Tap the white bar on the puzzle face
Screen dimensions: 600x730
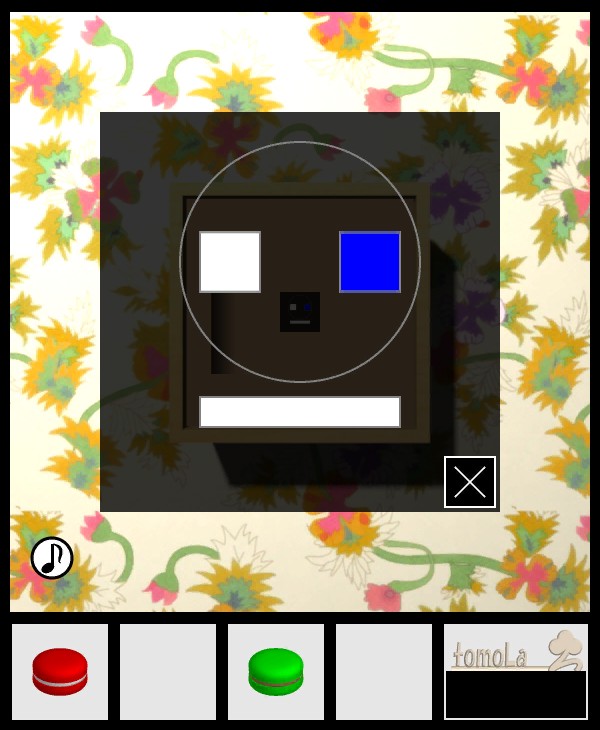300,412
